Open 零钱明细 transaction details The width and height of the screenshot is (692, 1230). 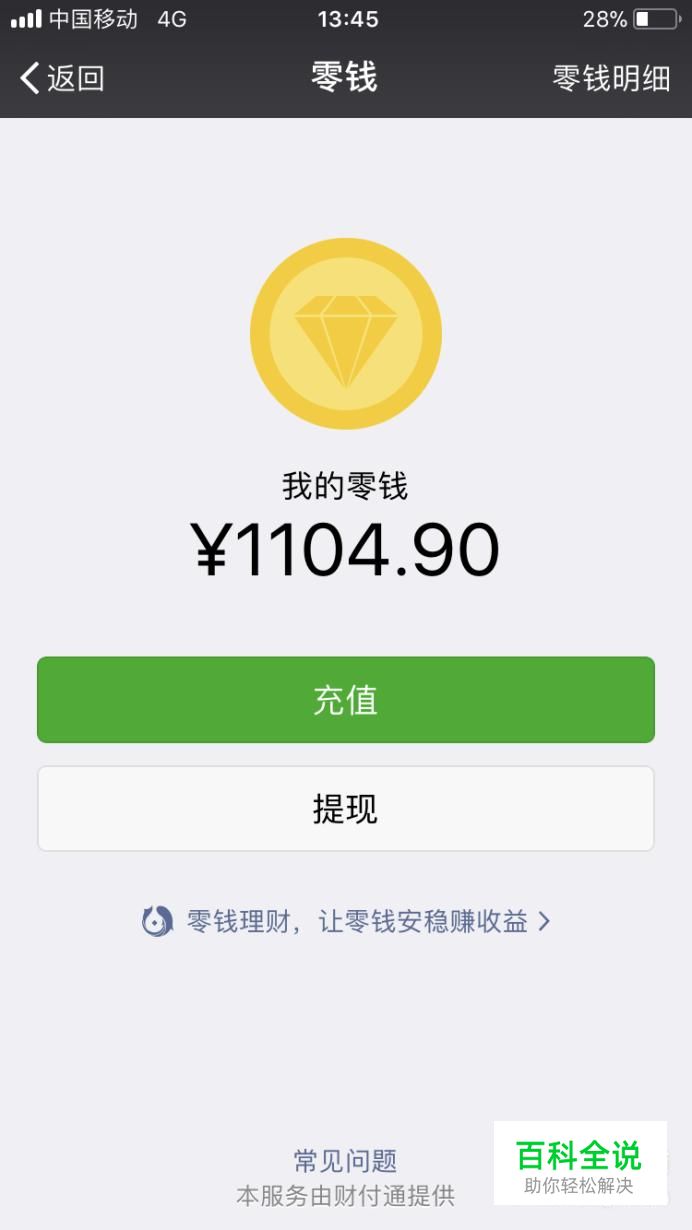(611, 78)
